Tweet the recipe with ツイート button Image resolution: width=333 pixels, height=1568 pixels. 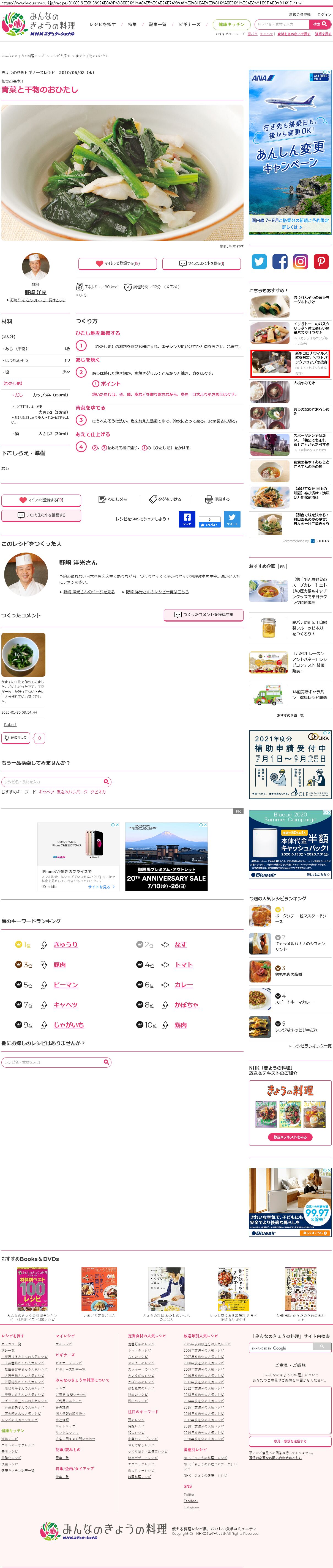pos(232,519)
